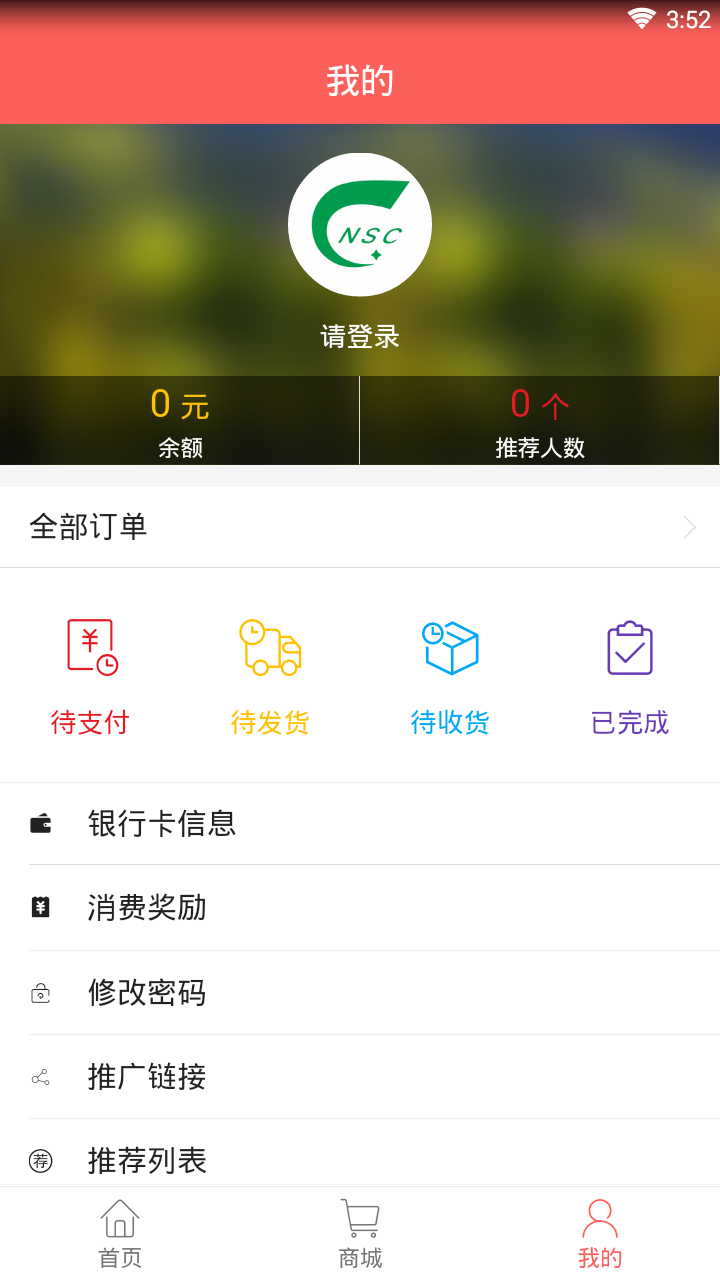The image size is (720, 1280).
Task: Open 推广链接 promotion link
Action: point(360,1077)
